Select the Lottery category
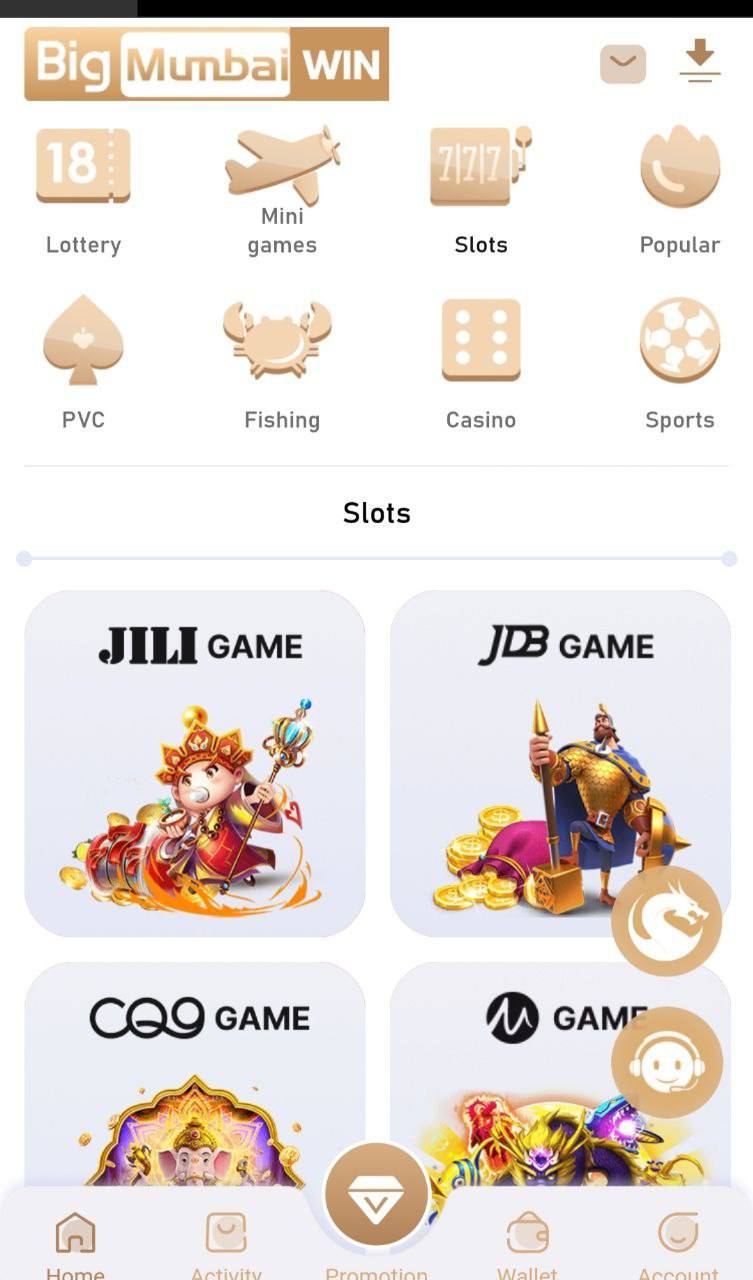Screen dimensions: 753x1280 (83, 190)
